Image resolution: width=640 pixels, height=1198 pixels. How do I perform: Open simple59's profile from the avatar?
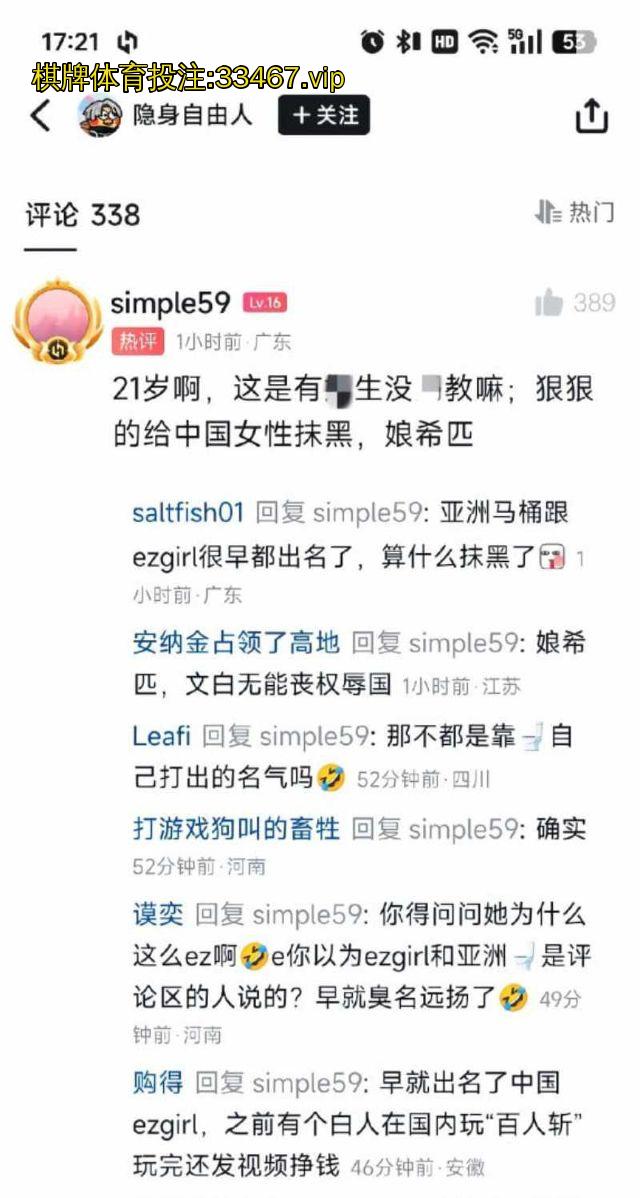coord(57,320)
